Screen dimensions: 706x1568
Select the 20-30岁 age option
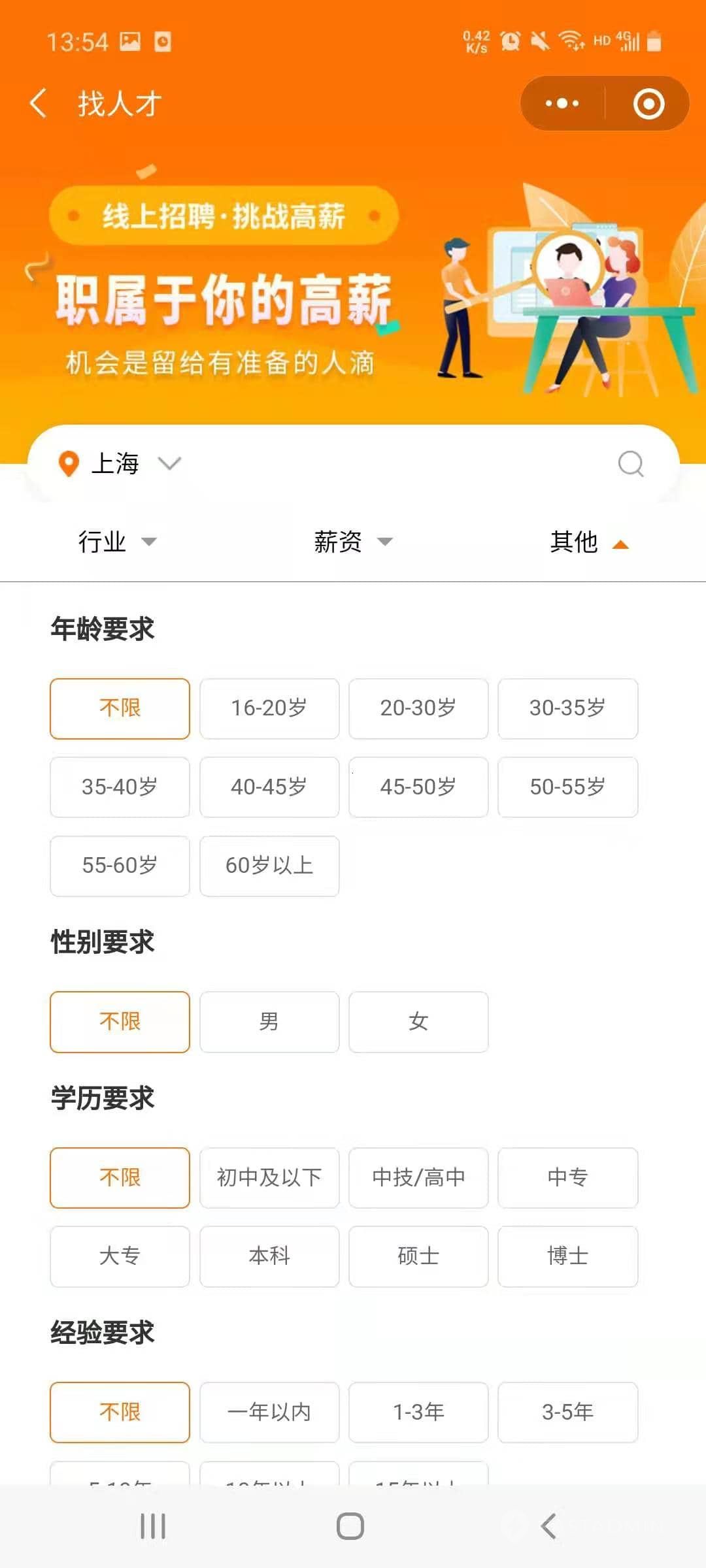(x=418, y=708)
